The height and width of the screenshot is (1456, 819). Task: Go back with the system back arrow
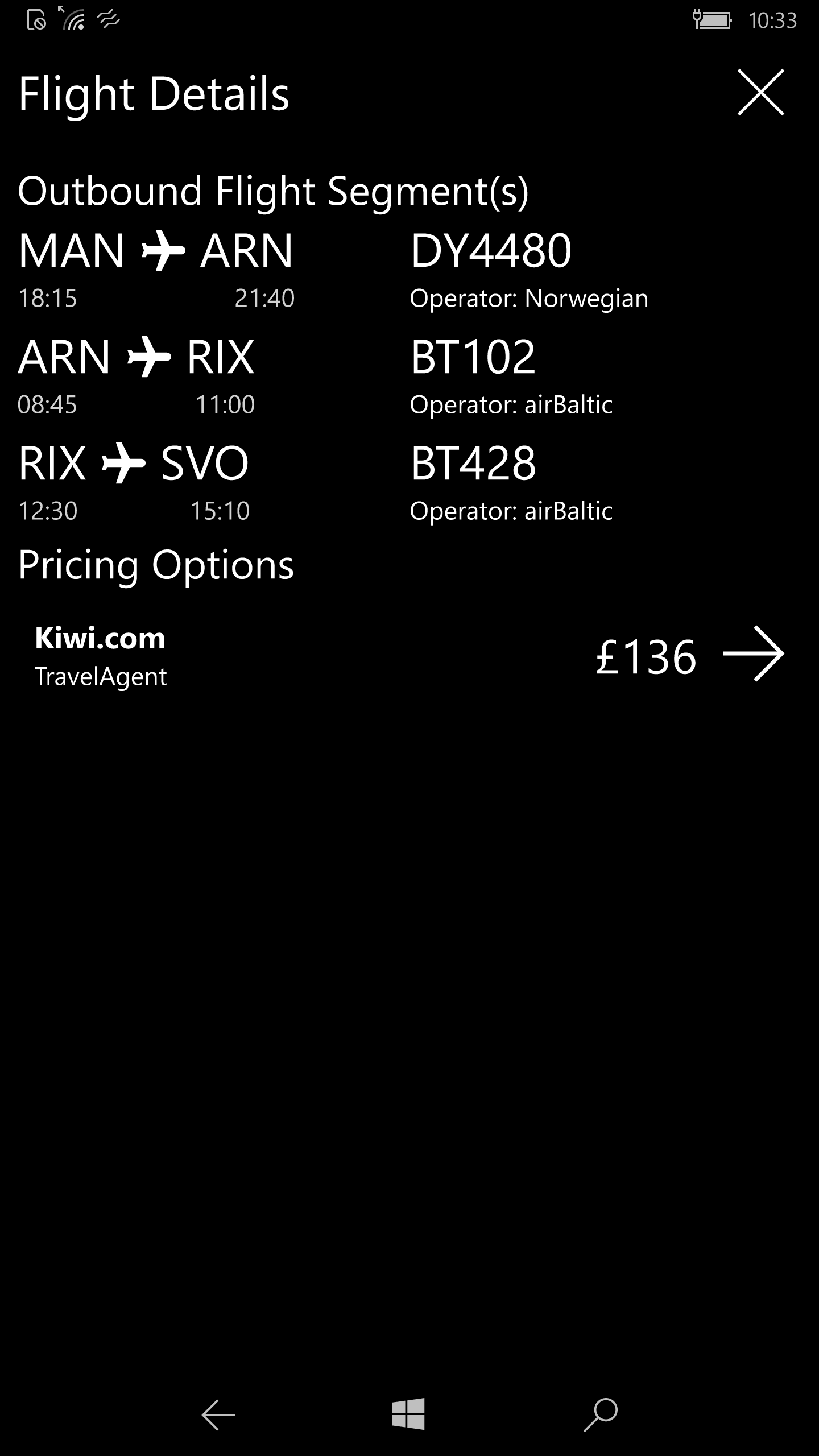click(x=218, y=1414)
